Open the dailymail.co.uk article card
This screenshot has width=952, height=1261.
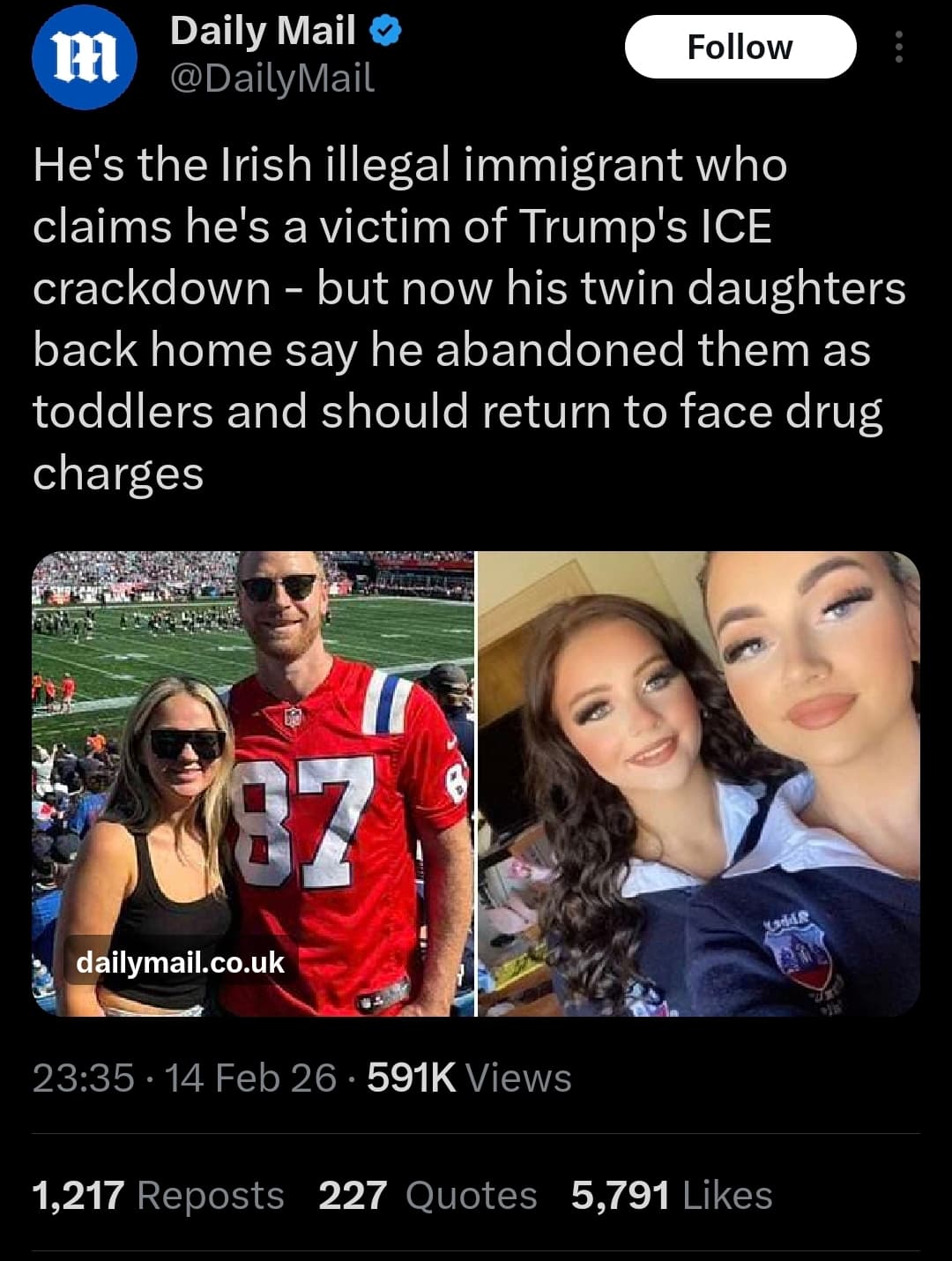pyautogui.click(x=476, y=783)
